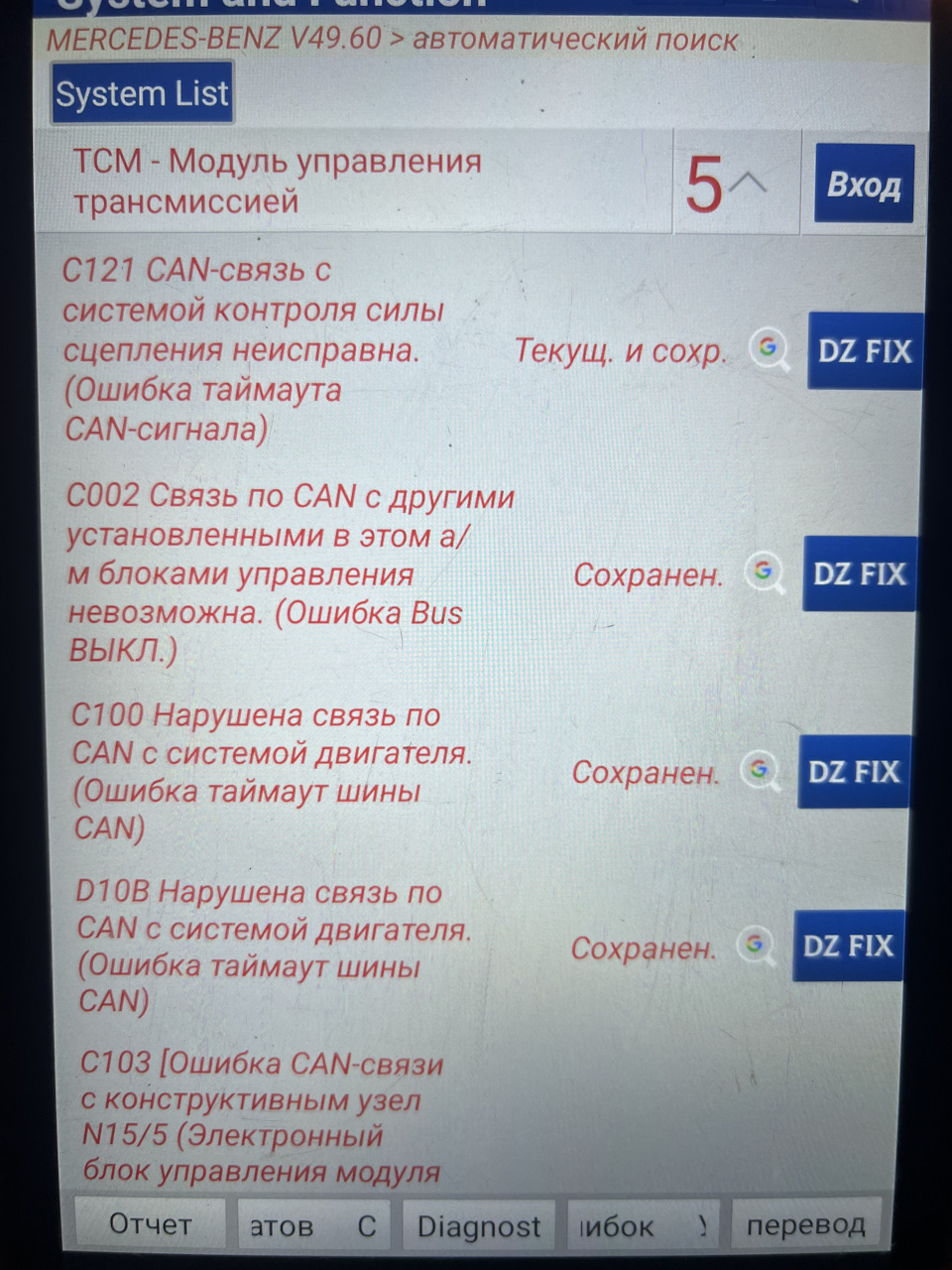Image resolution: width=952 pixels, height=1270 pixels.
Task: Open the System List tab
Action: coord(142,93)
